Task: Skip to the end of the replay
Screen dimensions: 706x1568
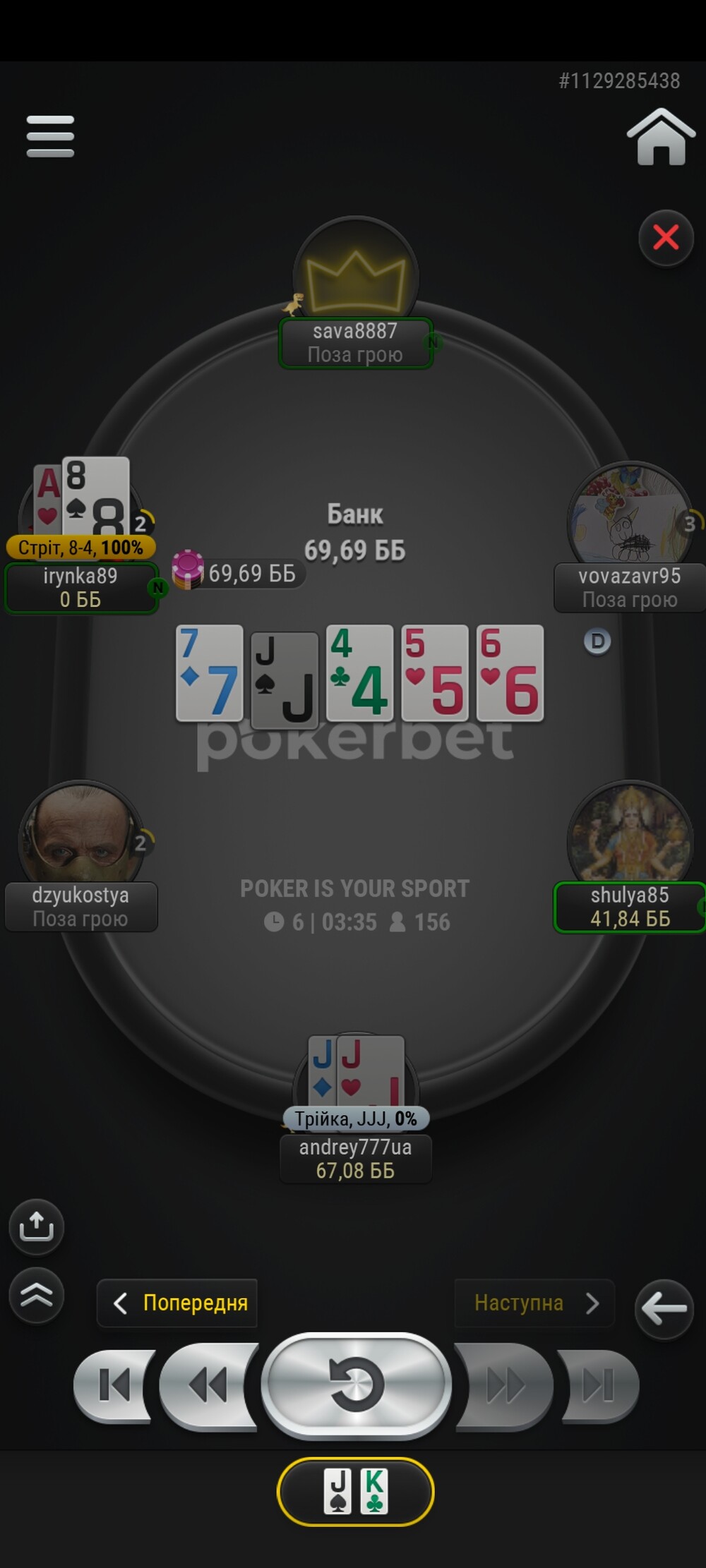Action: tap(599, 1385)
